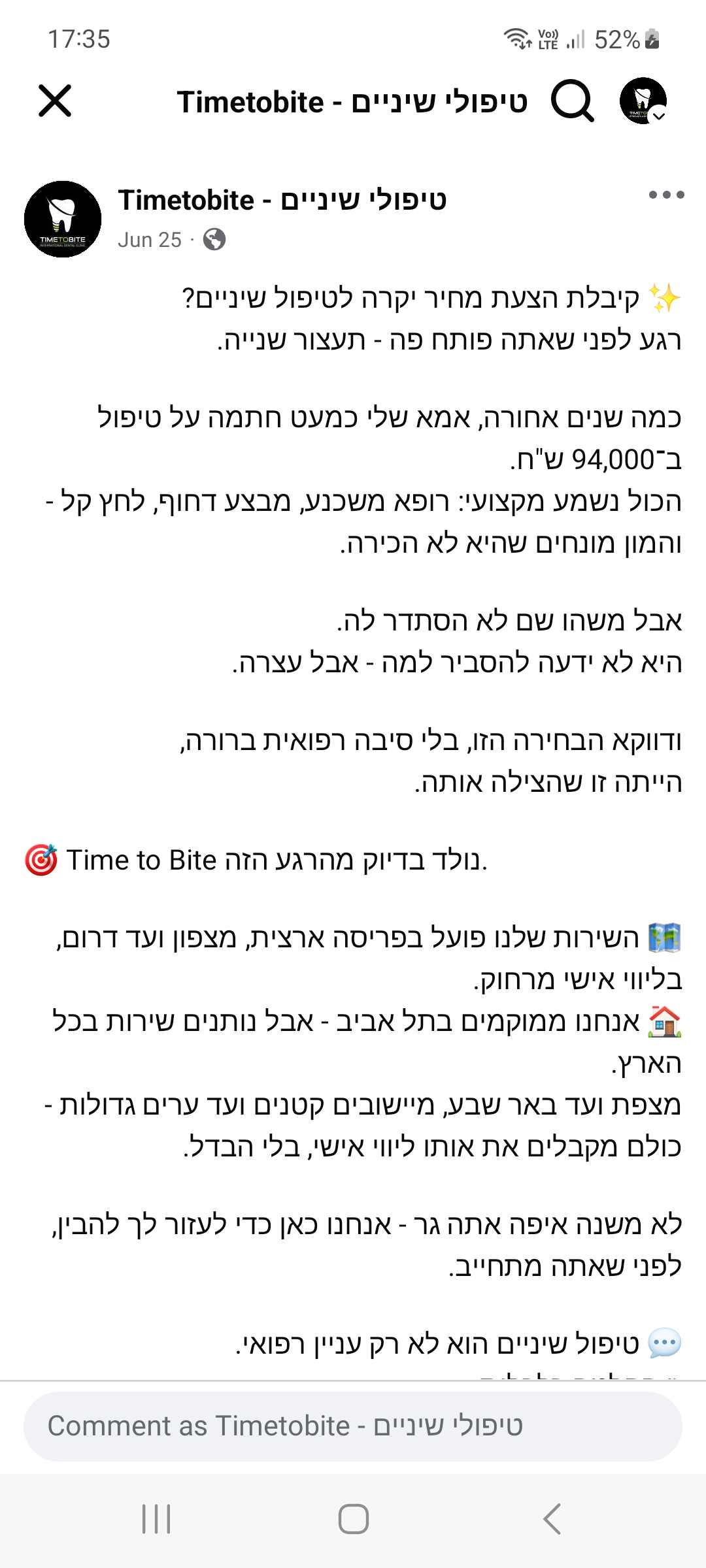706x1568 pixels.
Task: Open the post's three-dot options menu
Action: pyautogui.click(x=666, y=195)
